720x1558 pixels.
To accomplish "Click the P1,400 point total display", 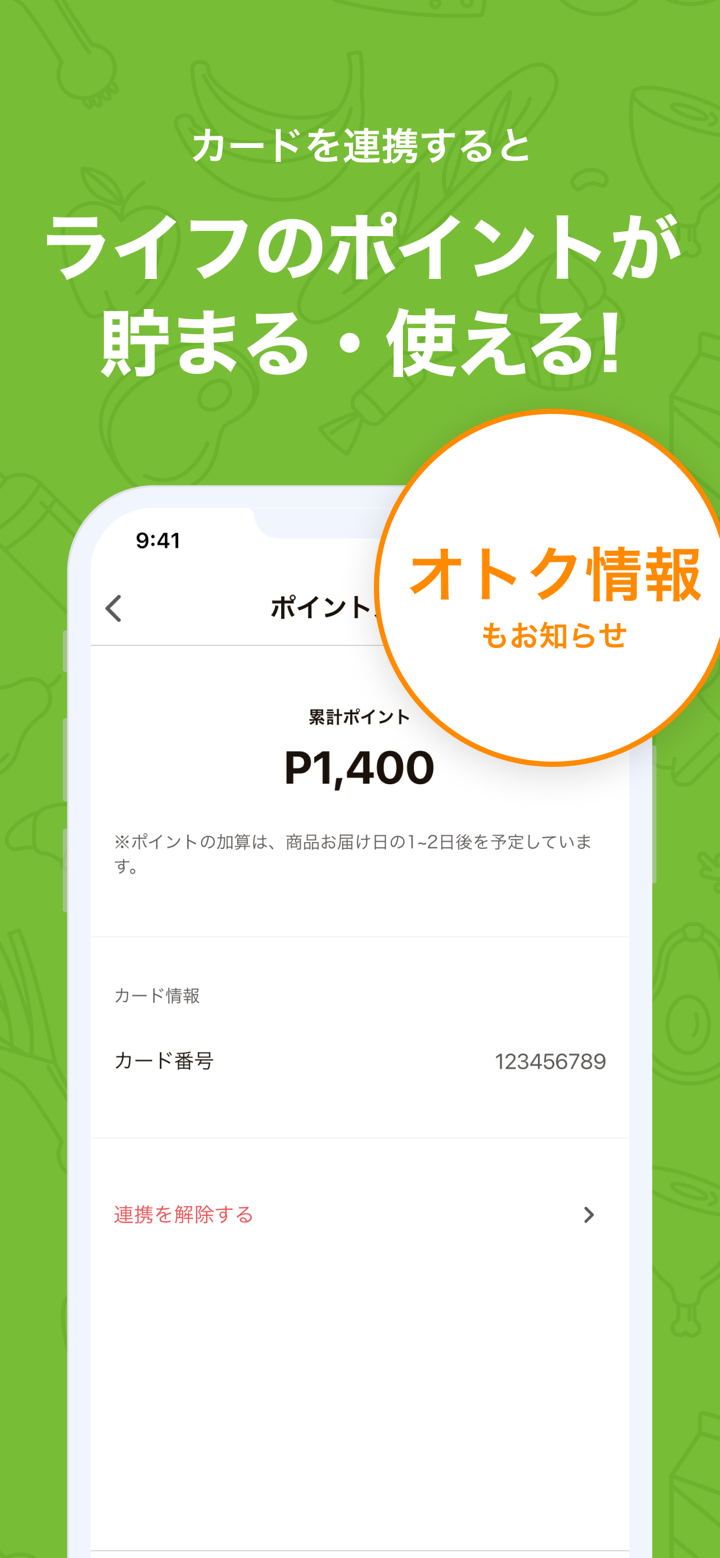I will 358,768.
